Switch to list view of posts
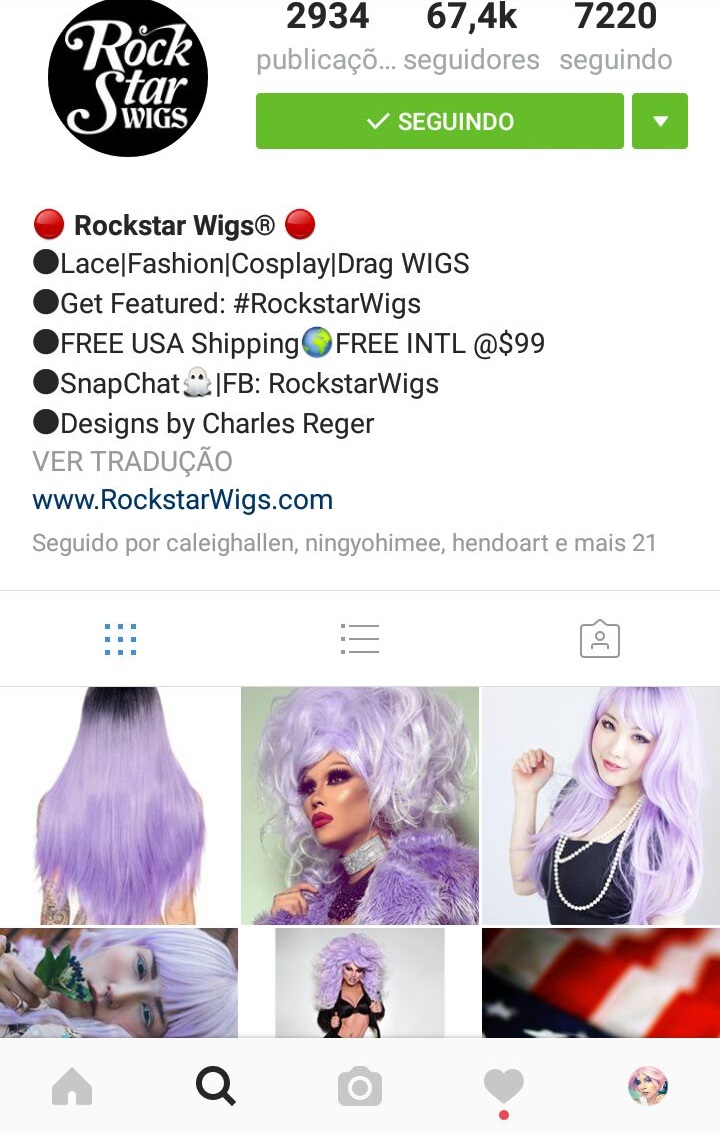Image resolution: width=720 pixels, height=1133 pixels. click(359, 639)
